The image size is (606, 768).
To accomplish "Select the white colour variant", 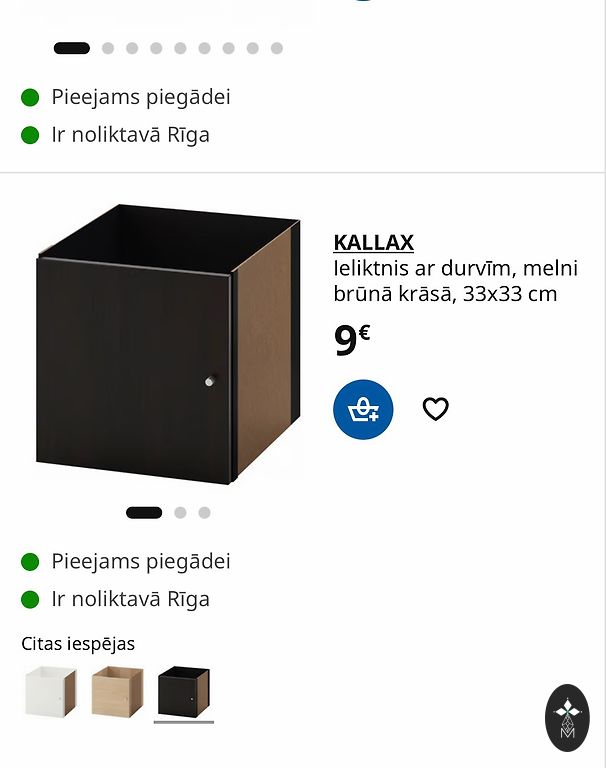I will 50,692.
